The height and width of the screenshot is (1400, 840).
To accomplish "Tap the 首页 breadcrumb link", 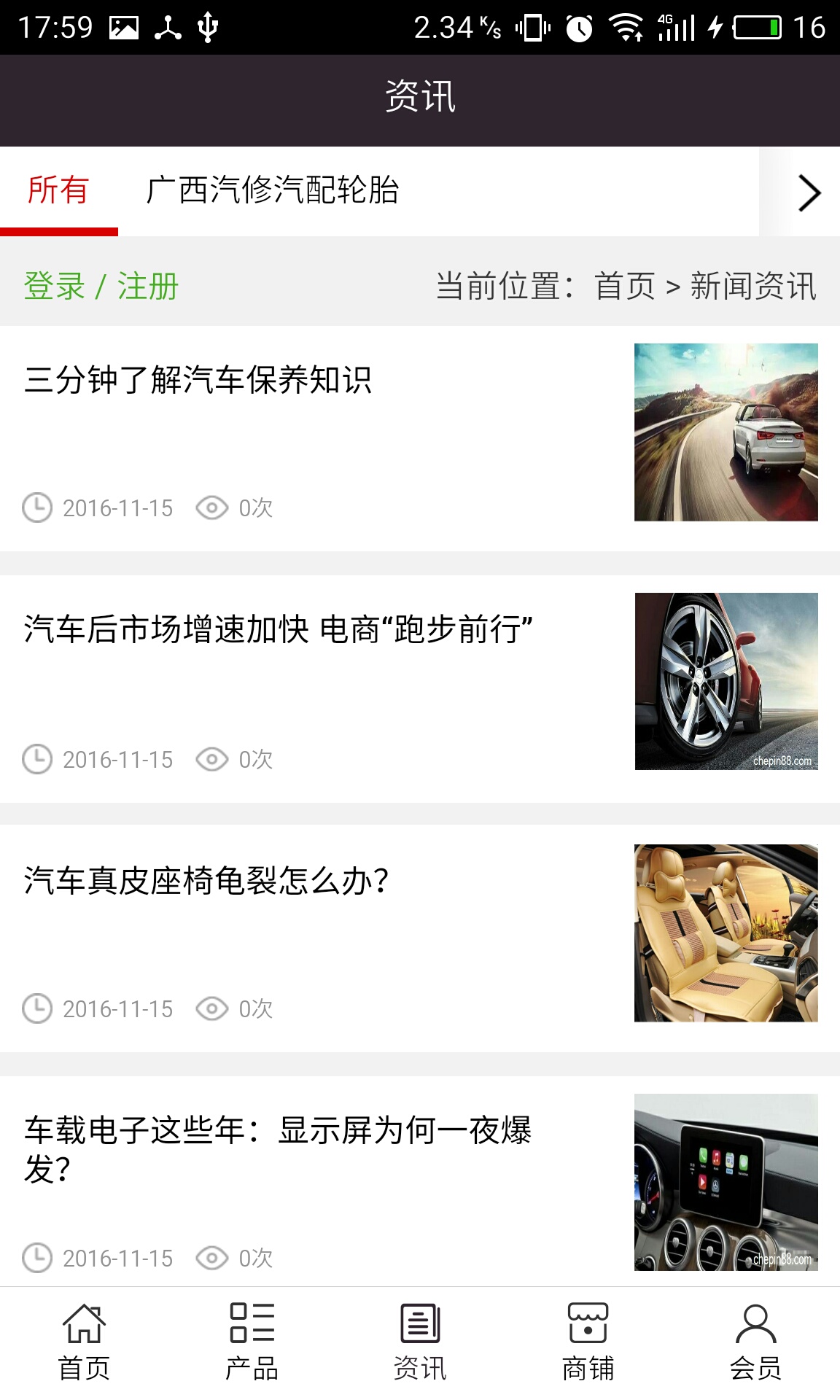I will click(625, 286).
